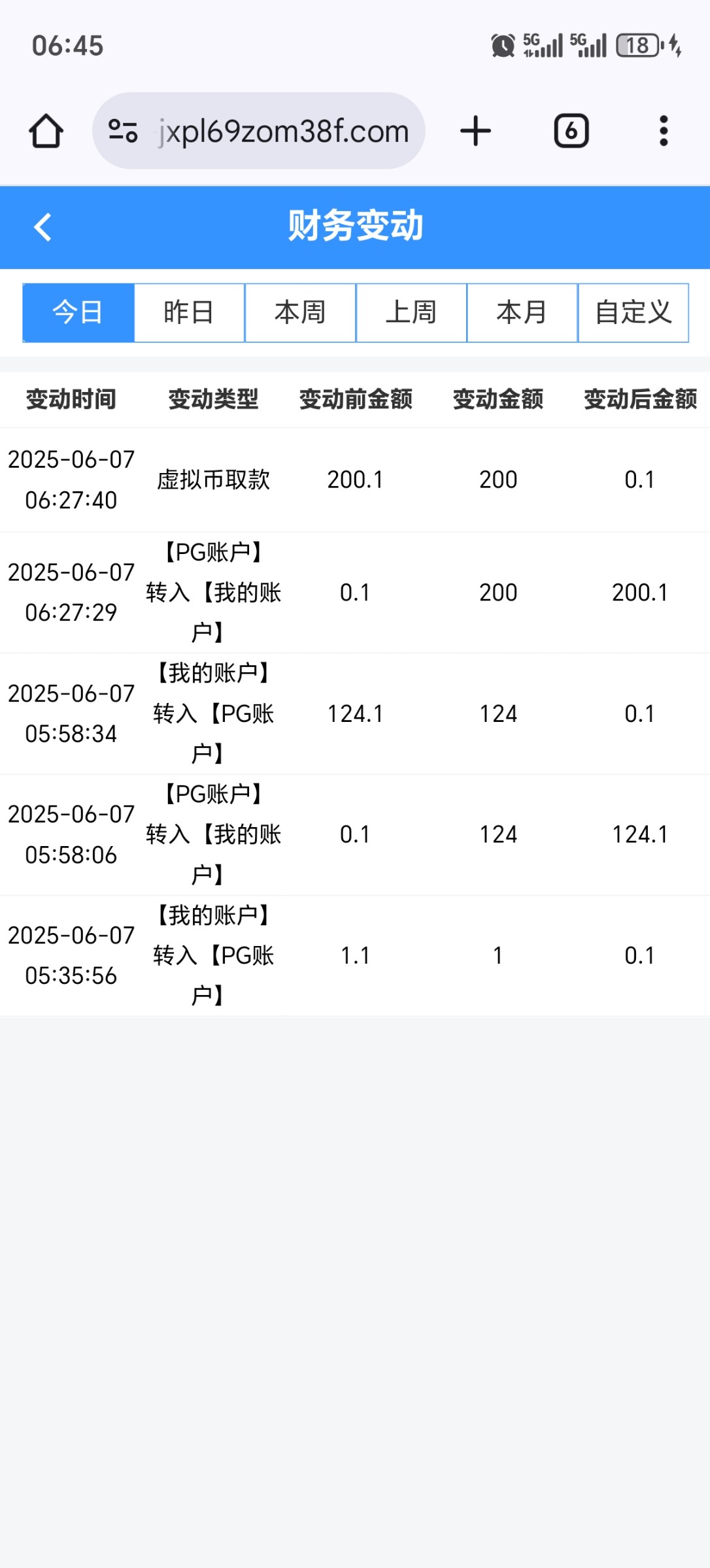Tap the address bar showing jxpl69zom38f.com
Screen dimensions: 710x1568
(x=282, y=131)
